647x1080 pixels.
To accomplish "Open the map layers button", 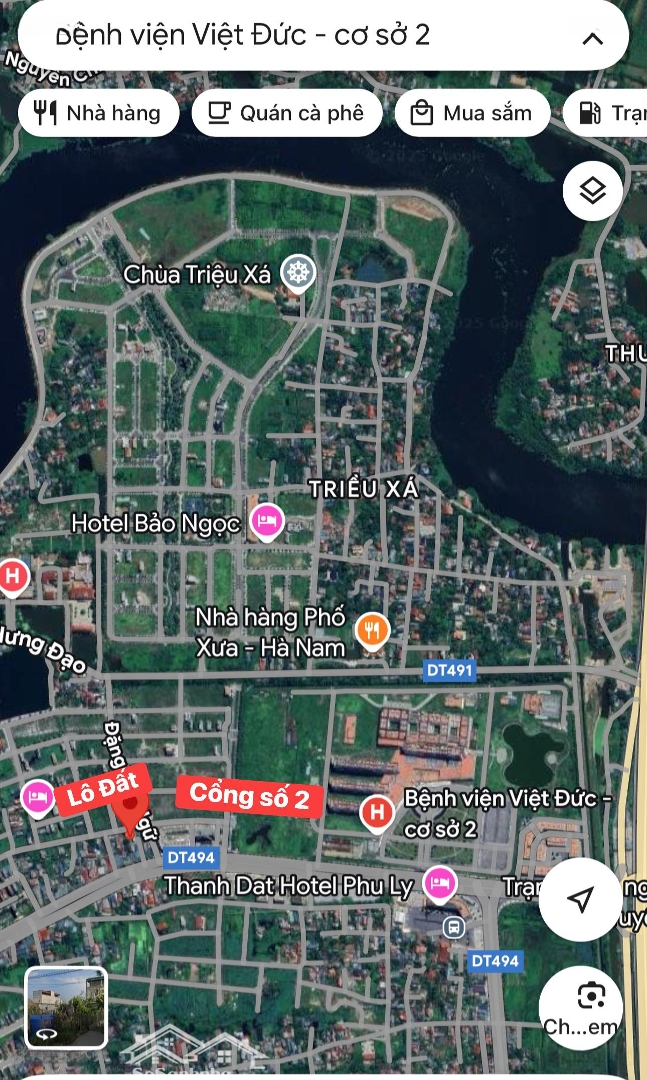I will [x=593, y=190].
